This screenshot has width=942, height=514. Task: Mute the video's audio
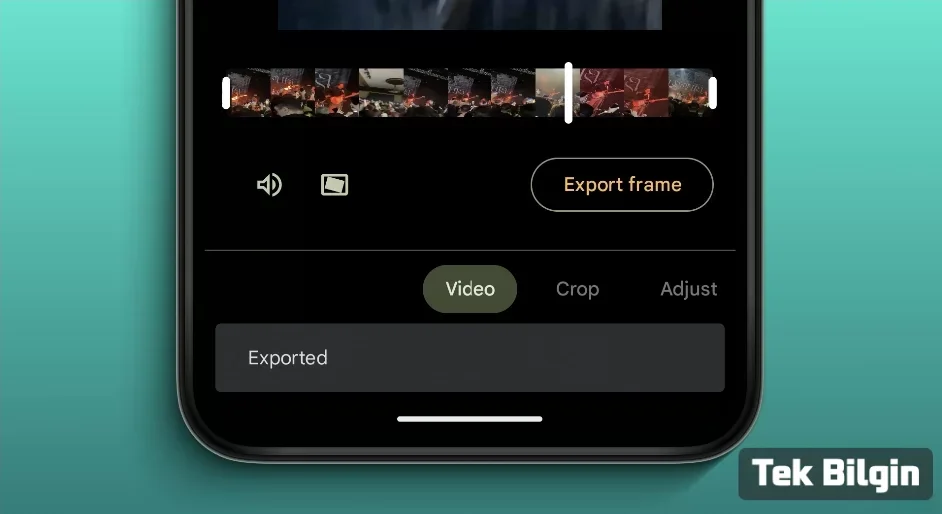[x=269, y=185]
